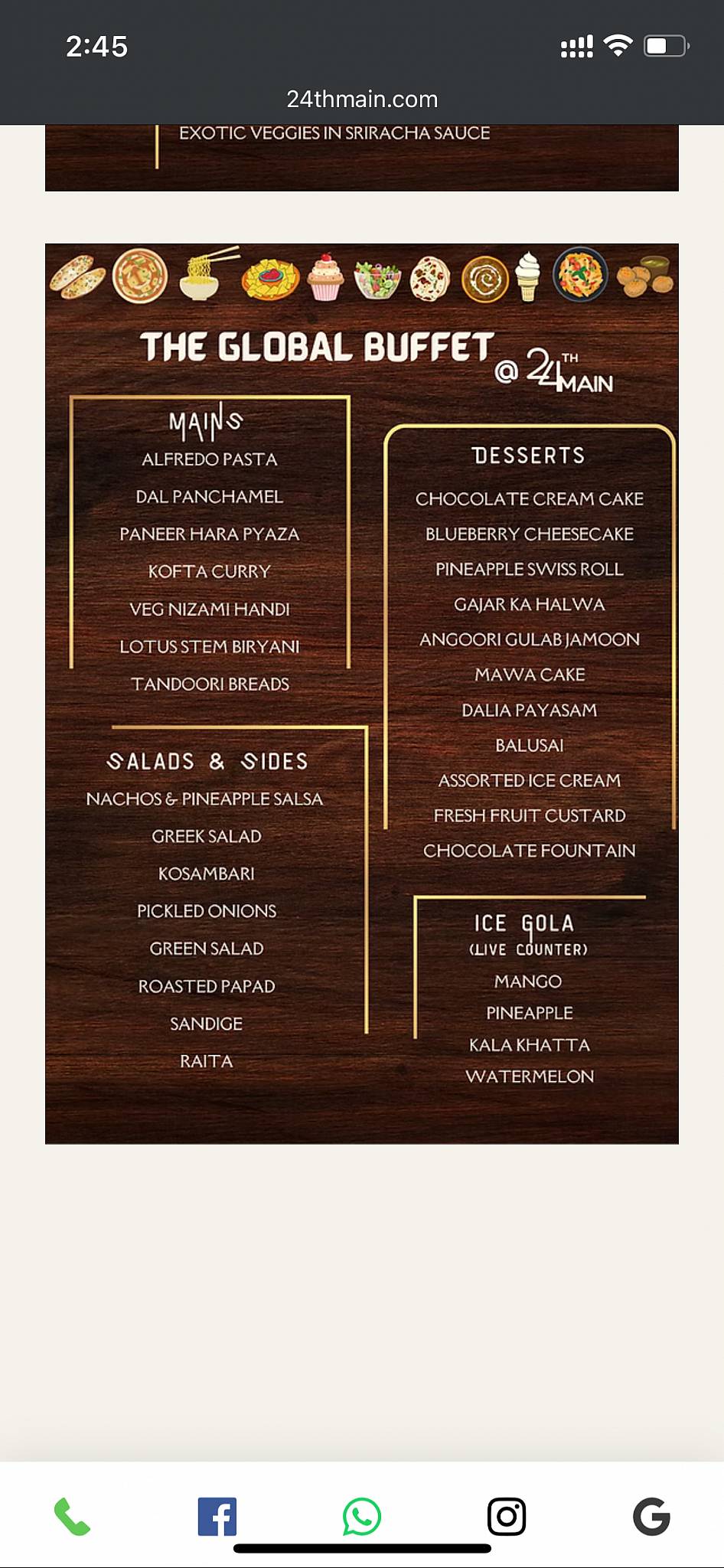This screenshot has height=1568, width=724.
Task: Tap ICE GOLA live counter heading
Action: point(523,923)
